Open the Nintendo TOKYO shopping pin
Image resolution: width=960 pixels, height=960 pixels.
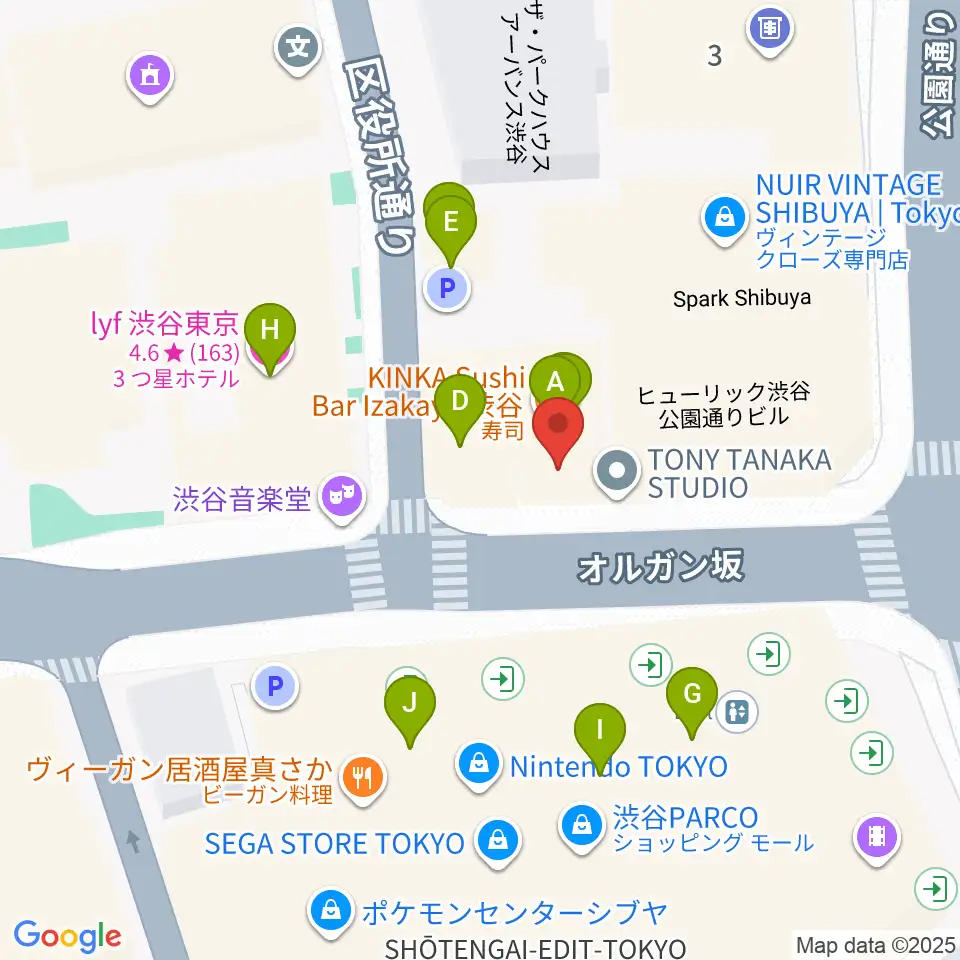tap(479, 767)
